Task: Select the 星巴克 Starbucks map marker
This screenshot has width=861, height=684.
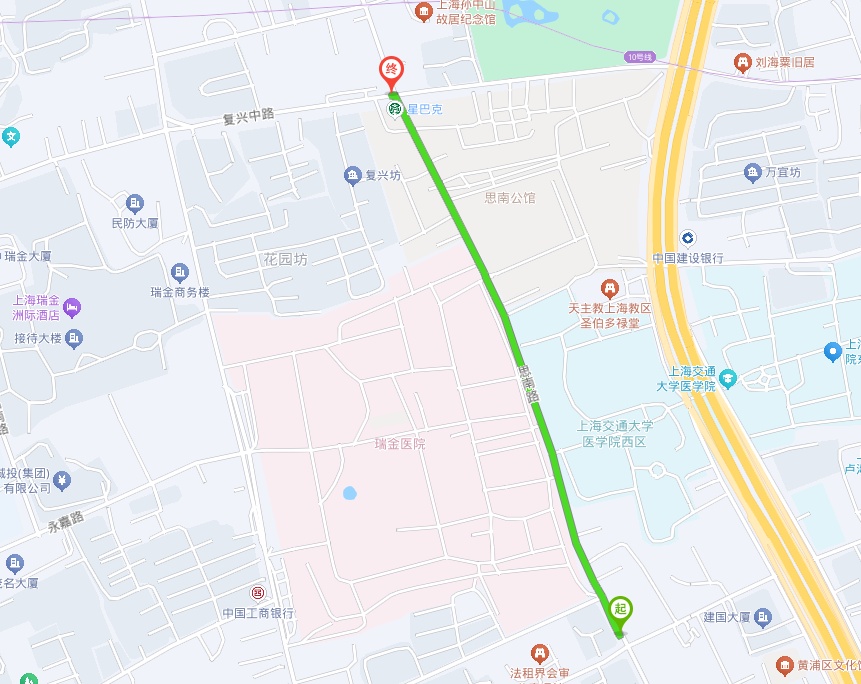Action: (396, 108)
